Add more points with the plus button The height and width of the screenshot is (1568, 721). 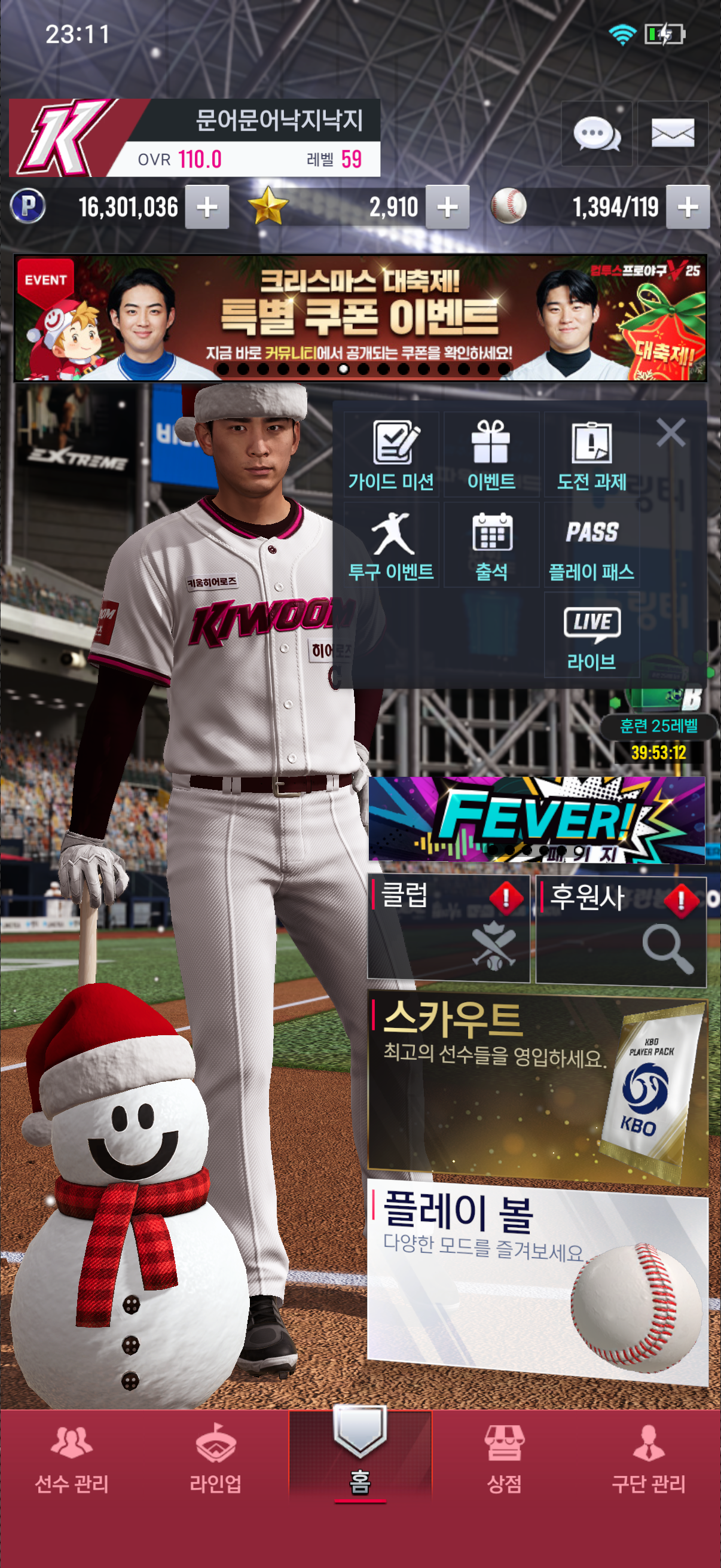pos(207,208)
